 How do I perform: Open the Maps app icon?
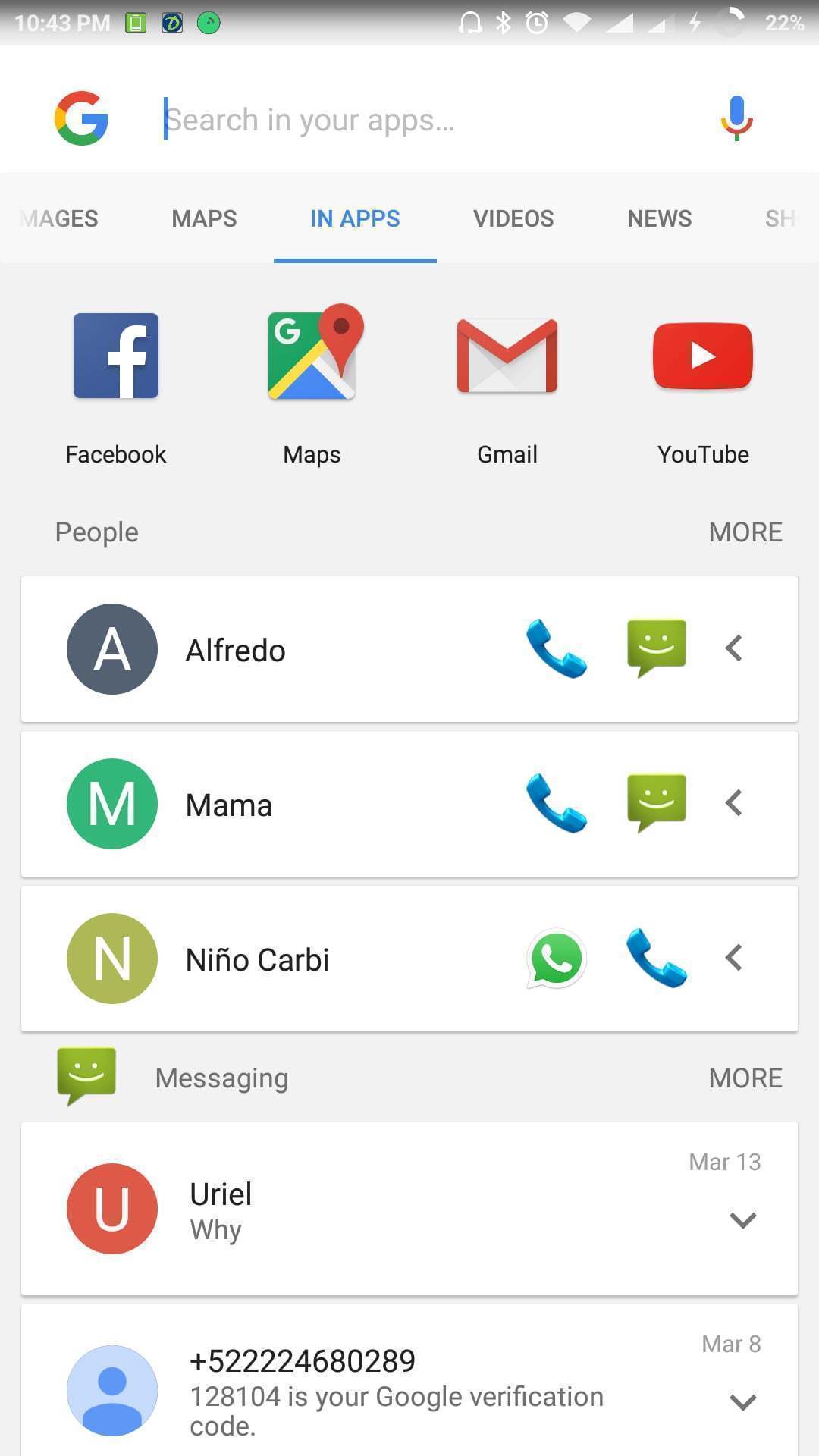pos(312,388)
